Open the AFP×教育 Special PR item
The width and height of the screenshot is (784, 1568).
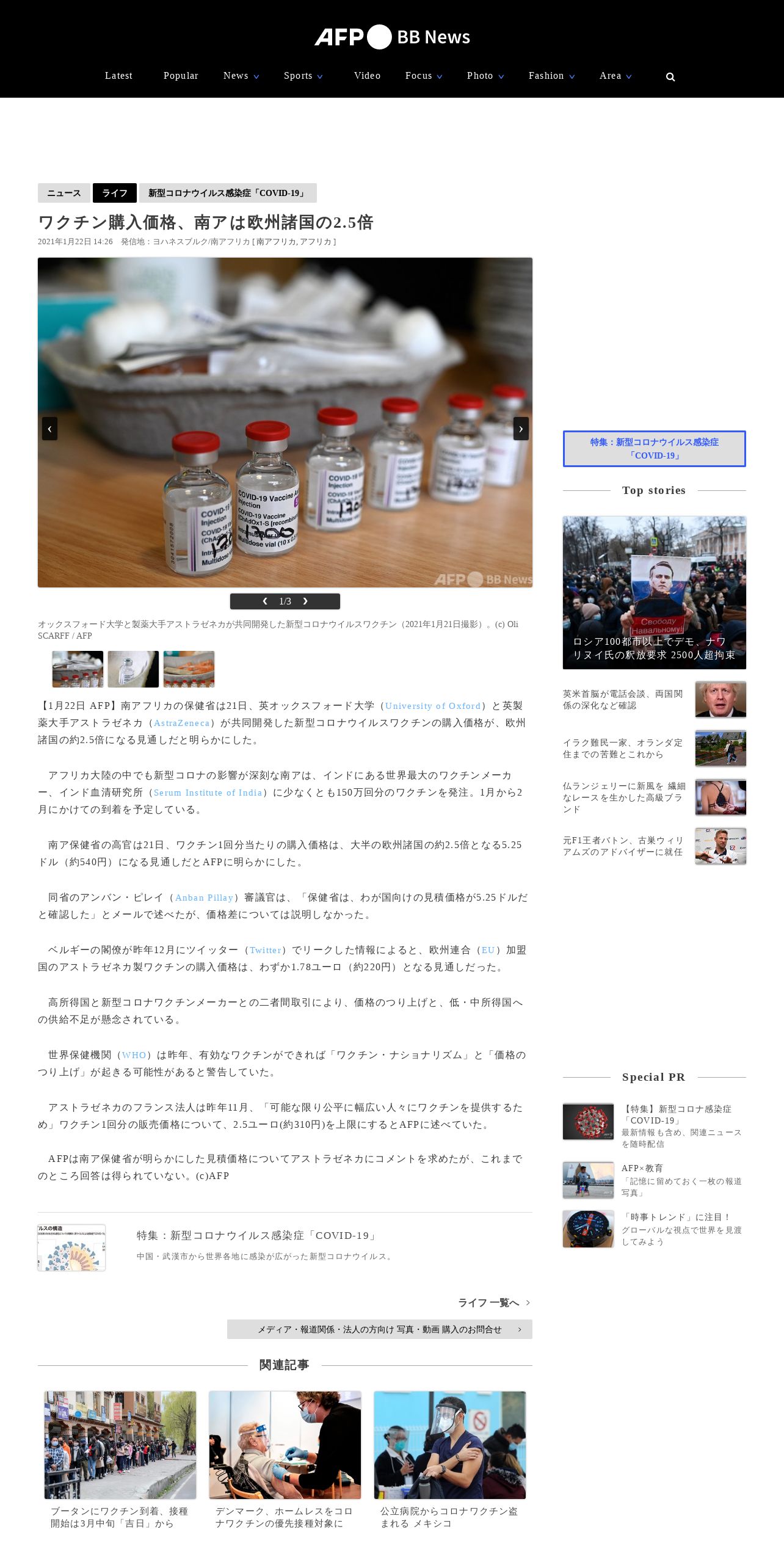642,1168
